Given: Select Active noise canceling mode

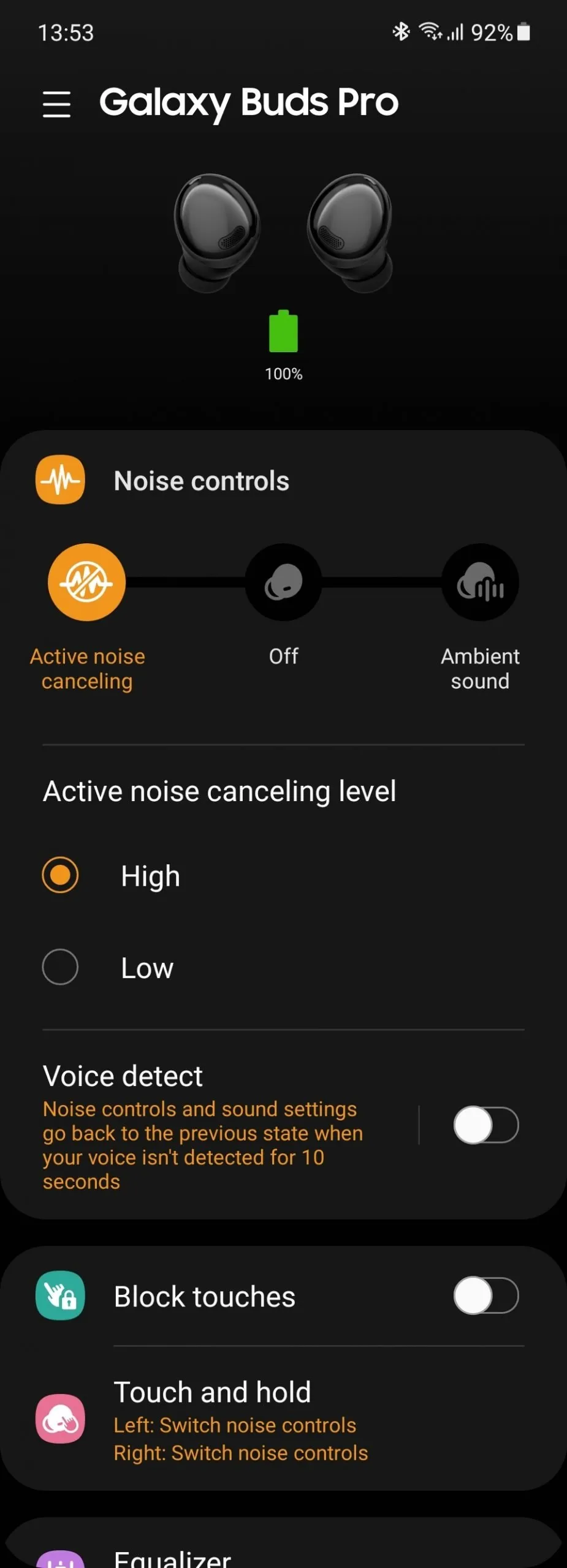Looking at the screenshot, I should click(87, 582).
